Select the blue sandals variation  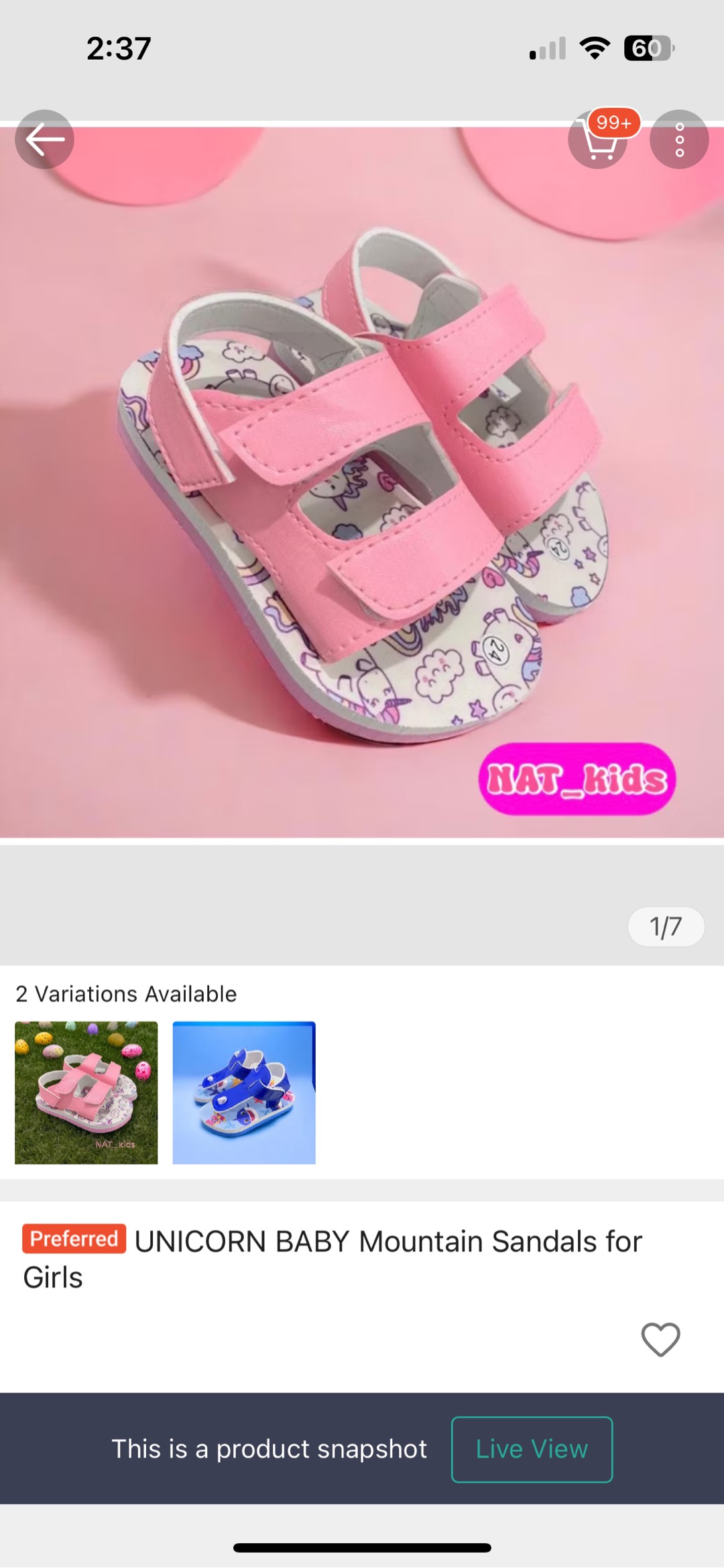(244, 1093)
